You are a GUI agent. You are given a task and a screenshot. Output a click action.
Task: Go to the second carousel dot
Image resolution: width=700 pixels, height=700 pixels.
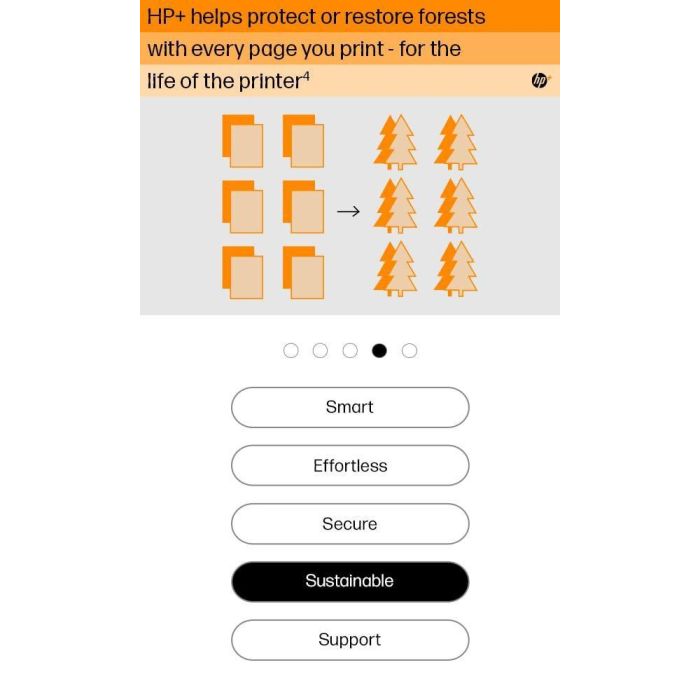tap(320, 350)
